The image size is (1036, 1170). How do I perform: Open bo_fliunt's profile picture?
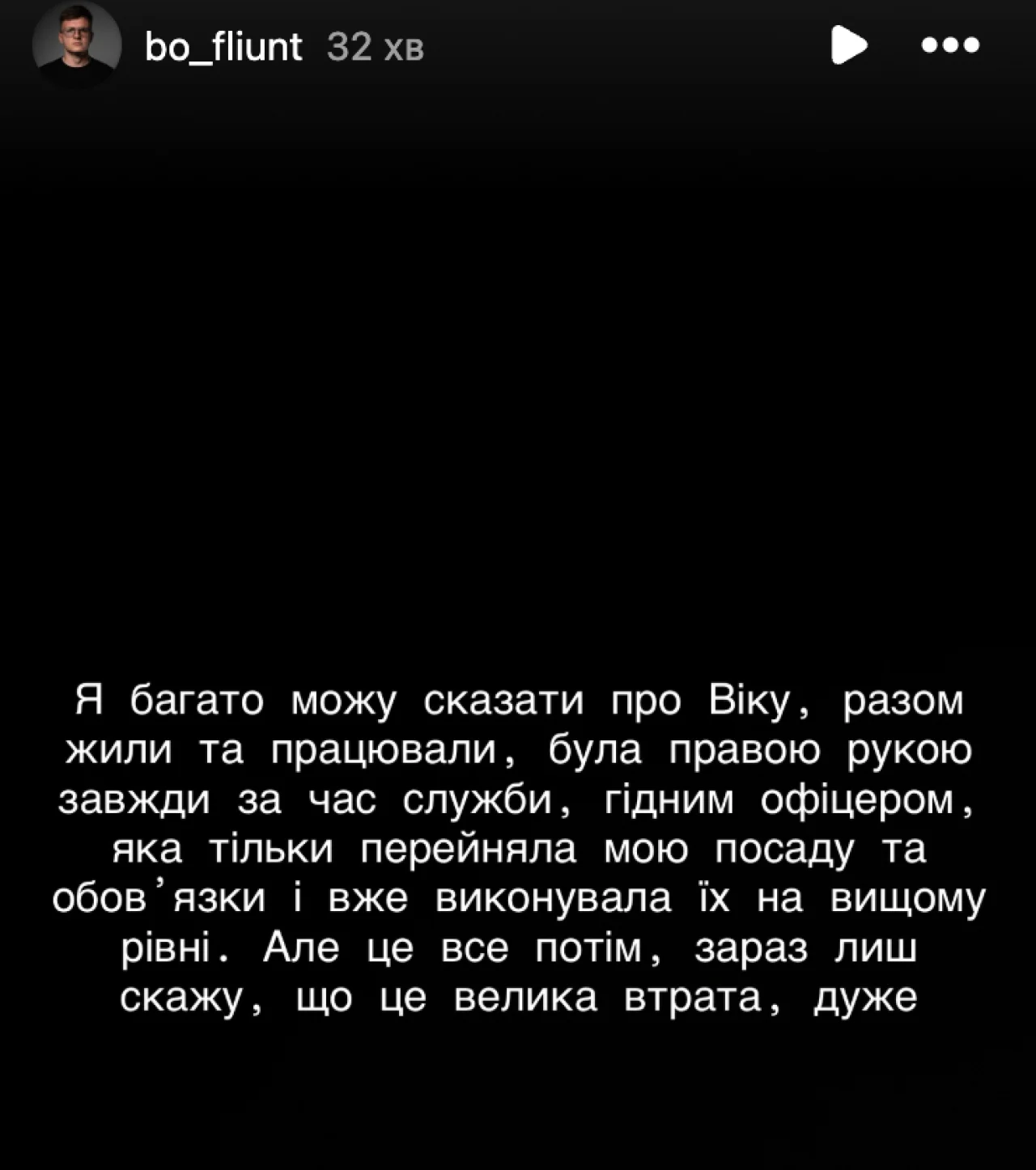[x=77, y=45]
